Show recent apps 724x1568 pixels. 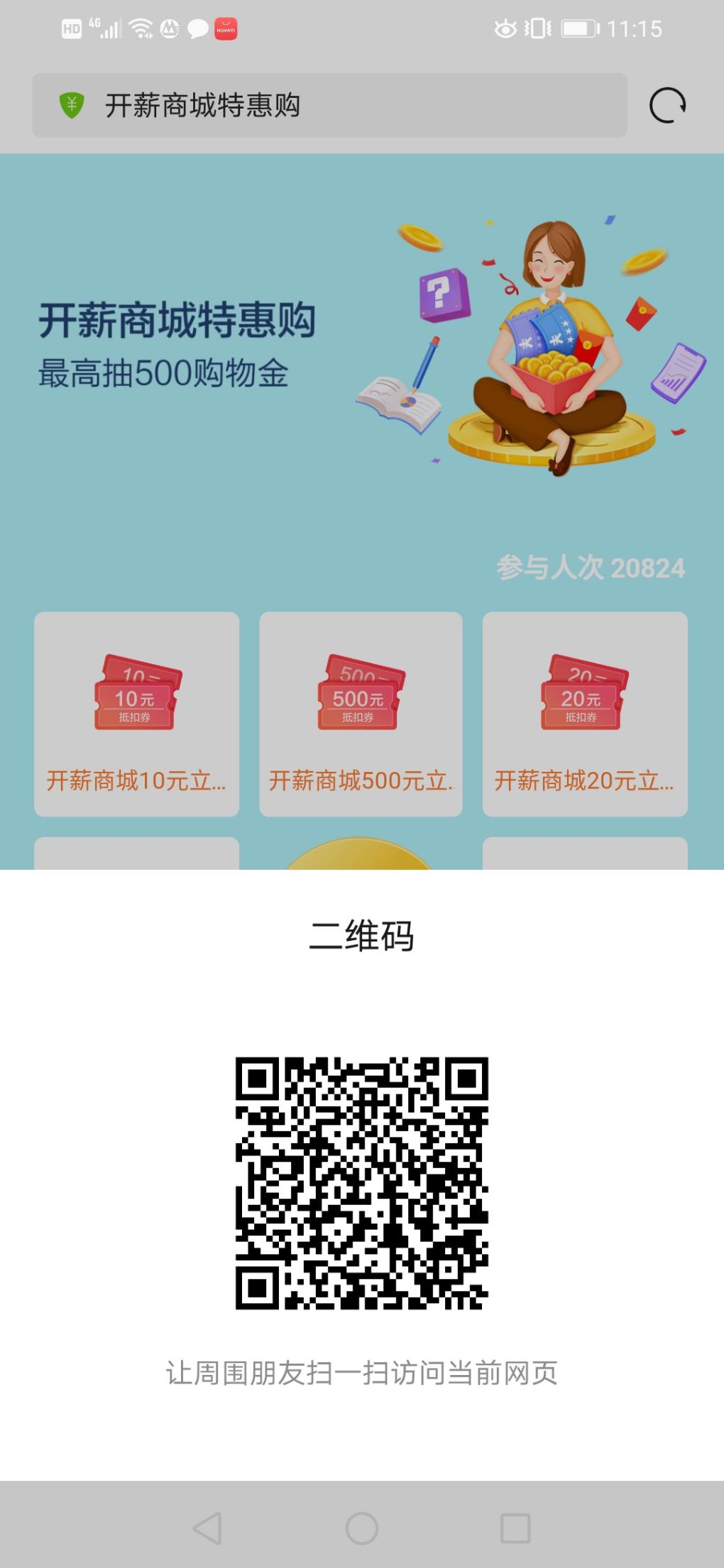pyautogui.click(x=515, y=1528)
